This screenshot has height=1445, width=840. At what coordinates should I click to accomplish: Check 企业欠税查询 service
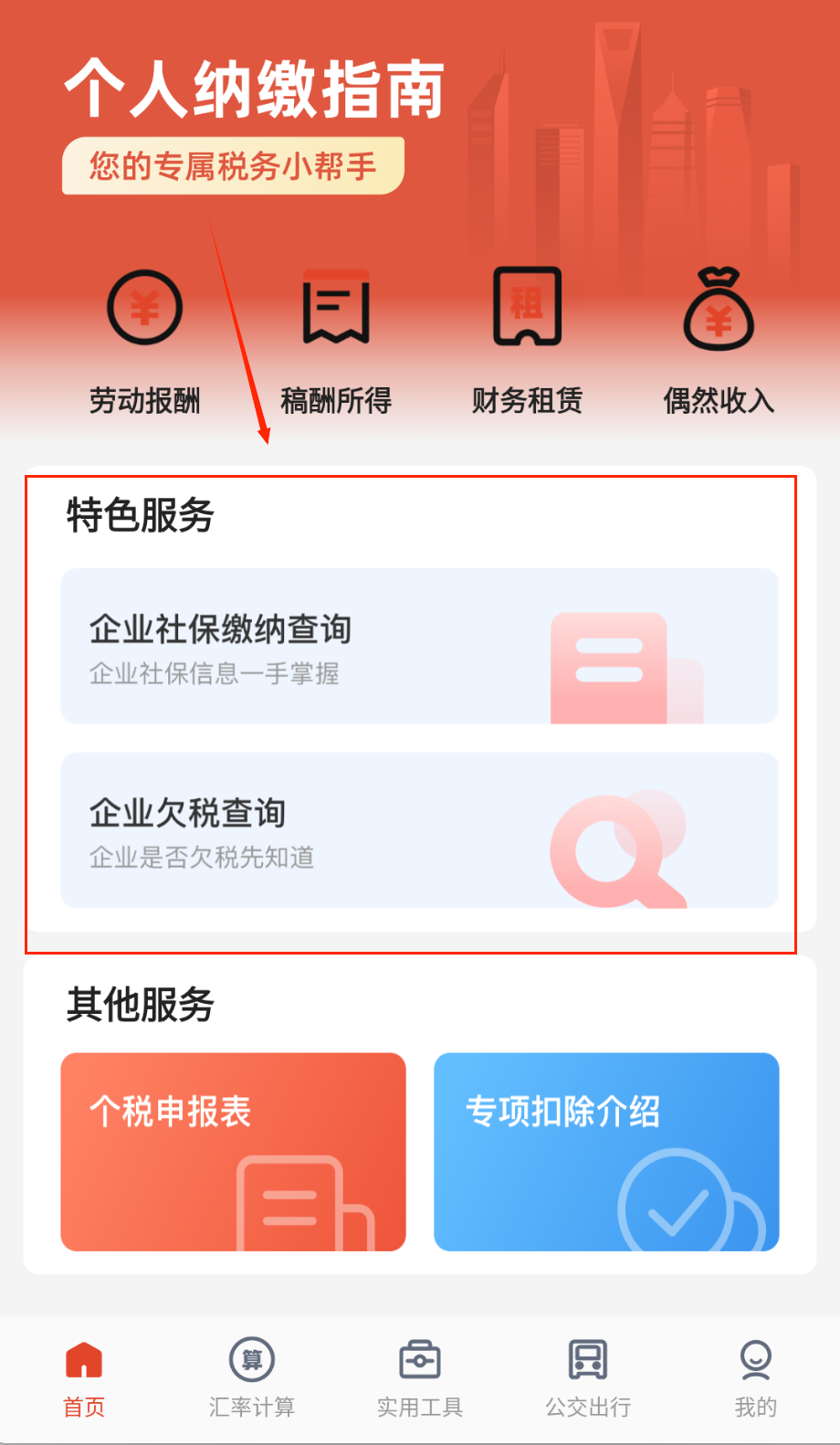click(419, 830)
